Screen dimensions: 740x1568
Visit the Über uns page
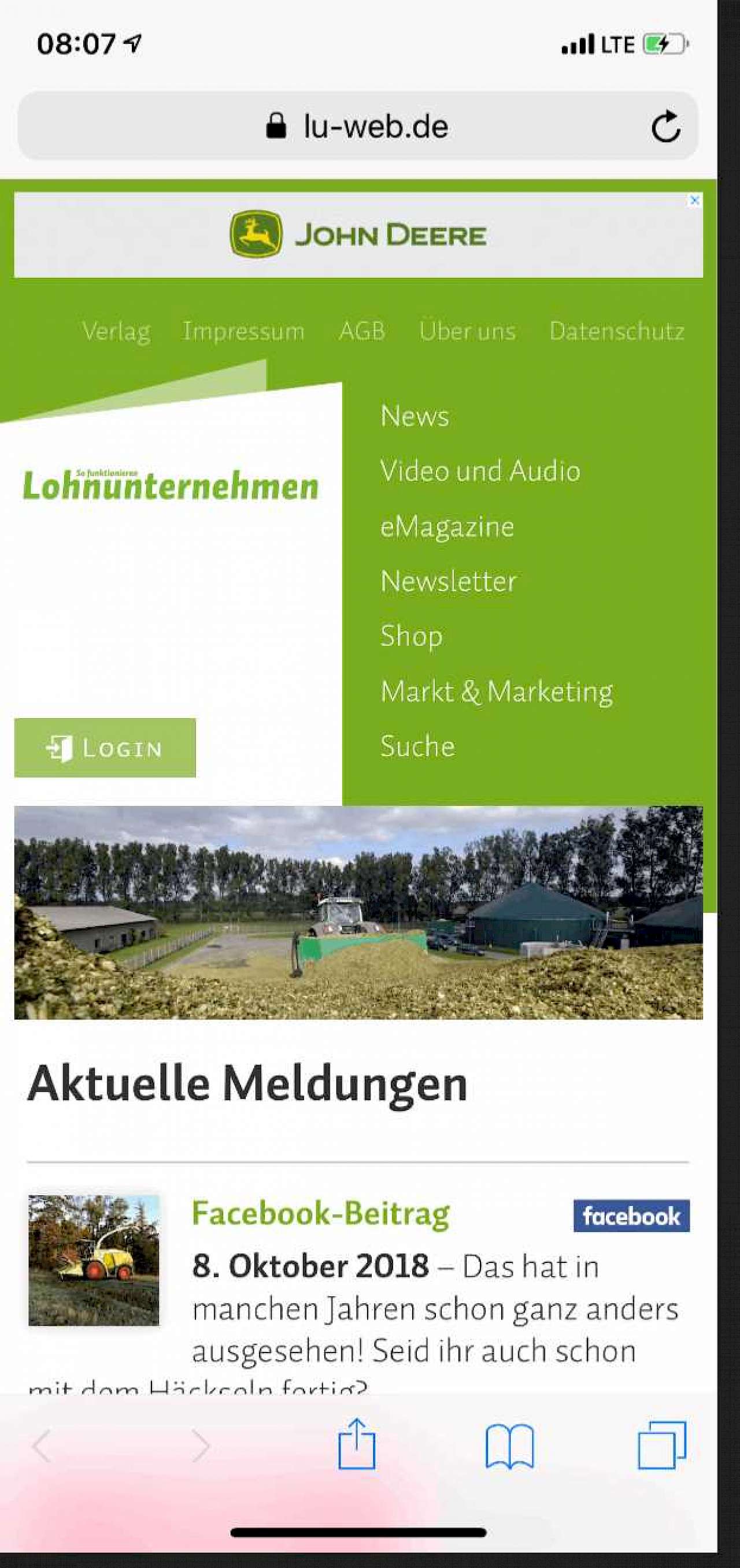[467, 331]
